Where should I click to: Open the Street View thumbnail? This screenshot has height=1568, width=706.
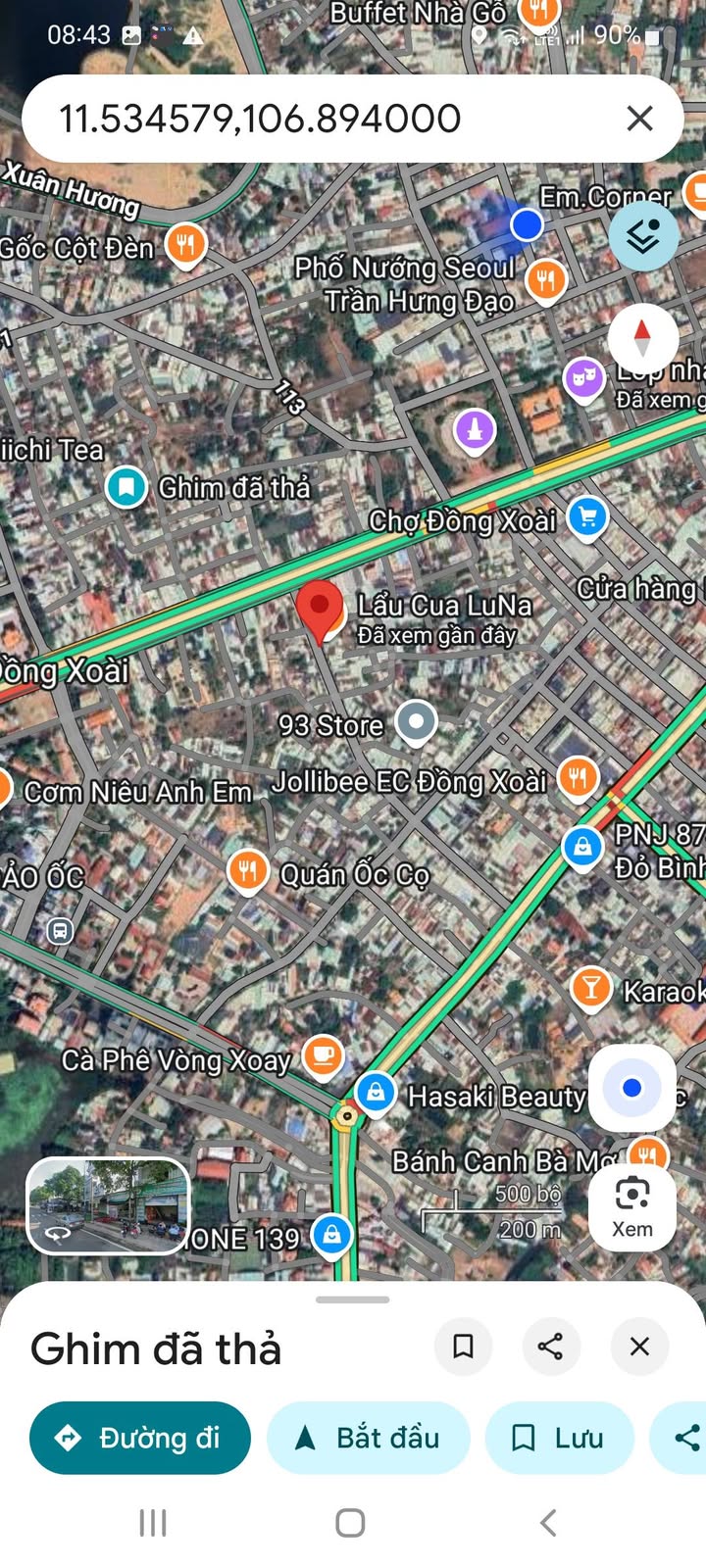pos(108,1206)
